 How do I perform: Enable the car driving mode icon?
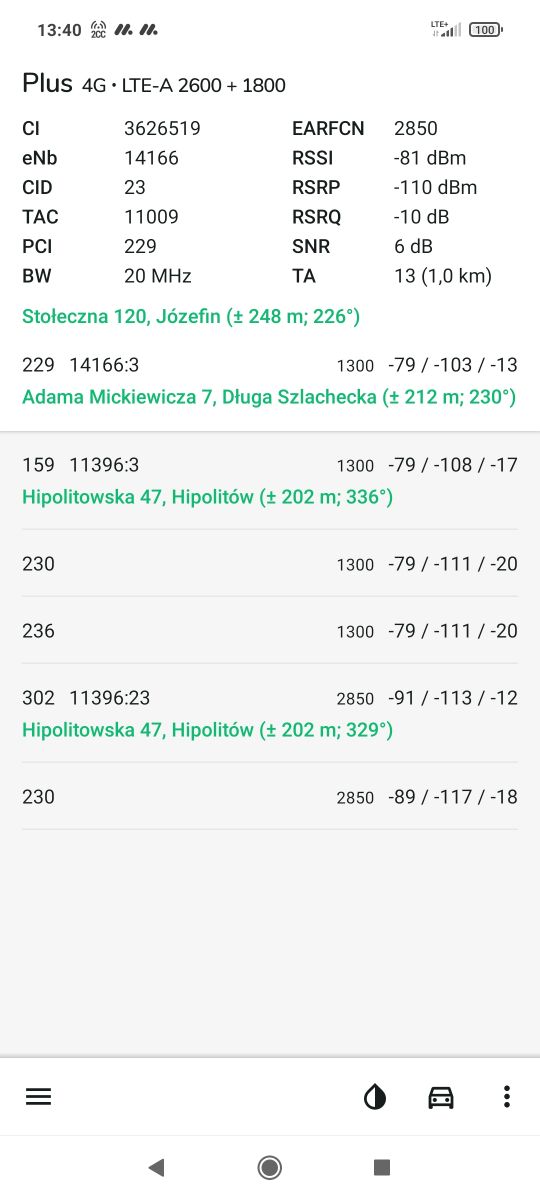pyautogui.click(x=441, y=1097)
